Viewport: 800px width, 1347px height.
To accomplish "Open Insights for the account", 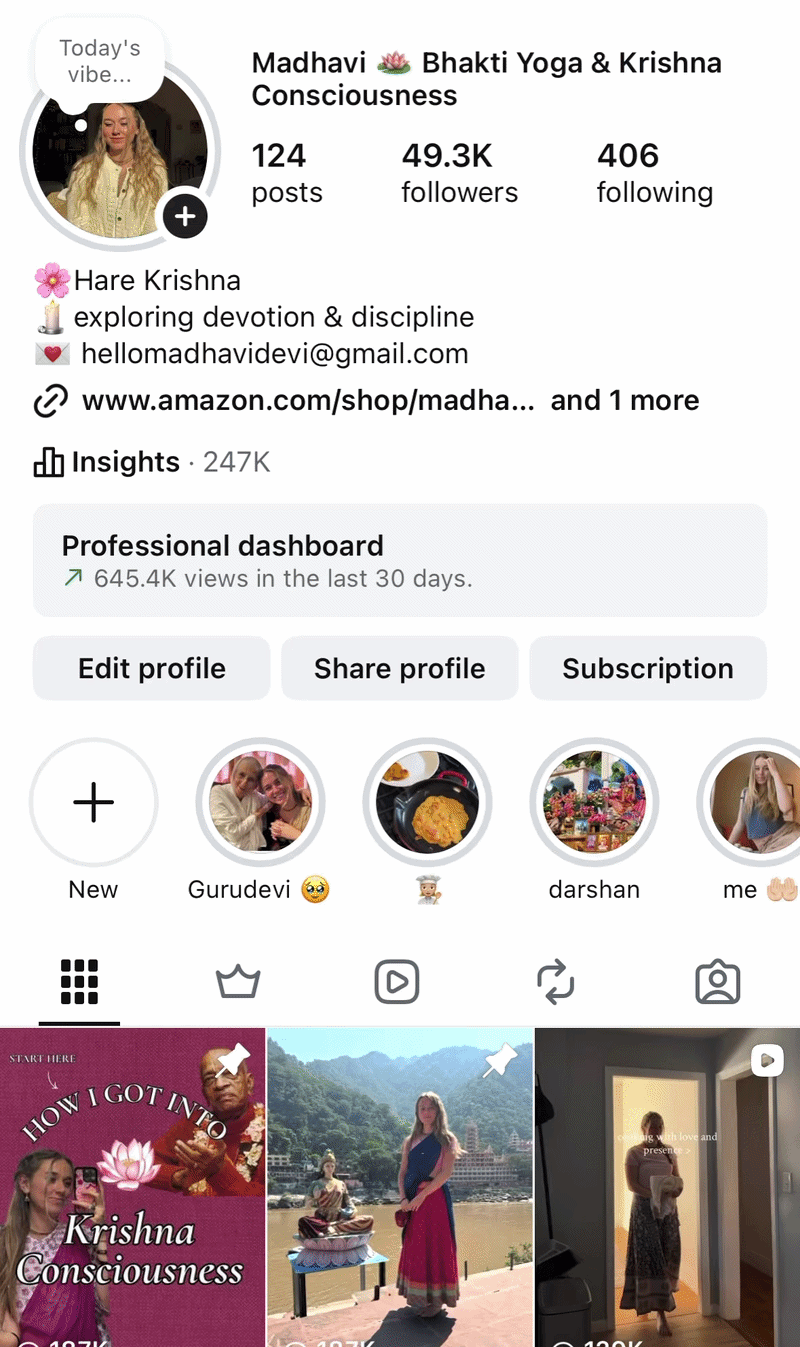I will pos(125,462).
